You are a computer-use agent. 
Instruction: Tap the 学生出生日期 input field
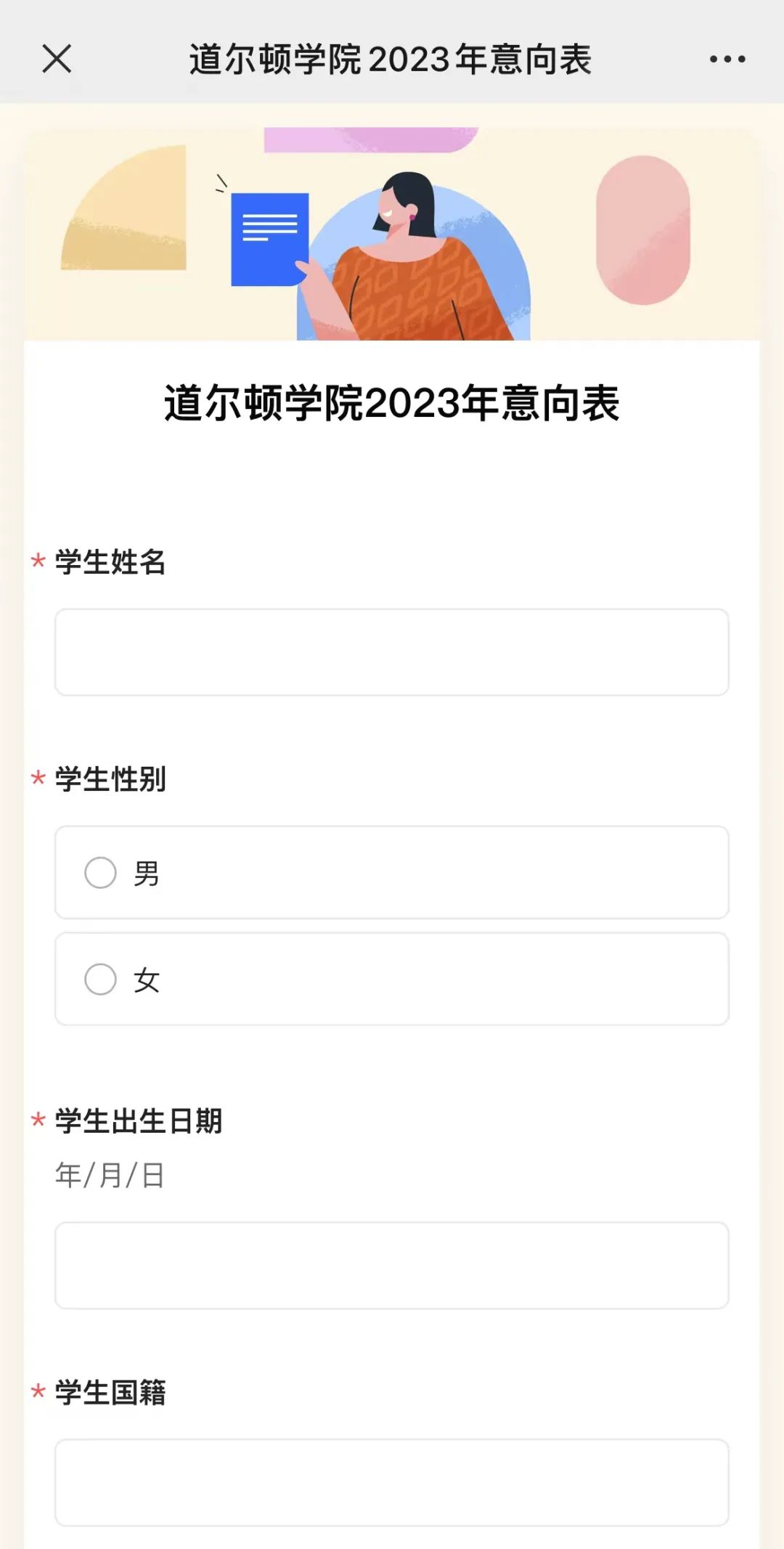coord(392,1265)
